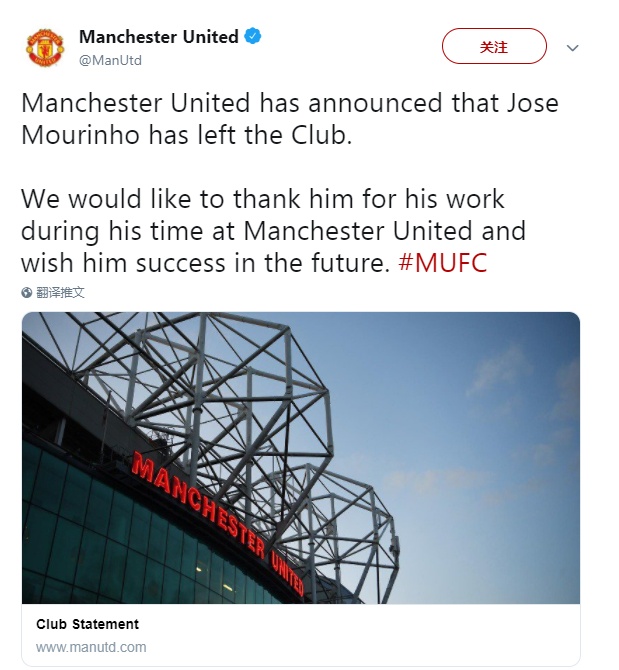The height and width of the screenshot is (670, 619).
Task: Open the Manchester United account name
Action: coord(158,37)
